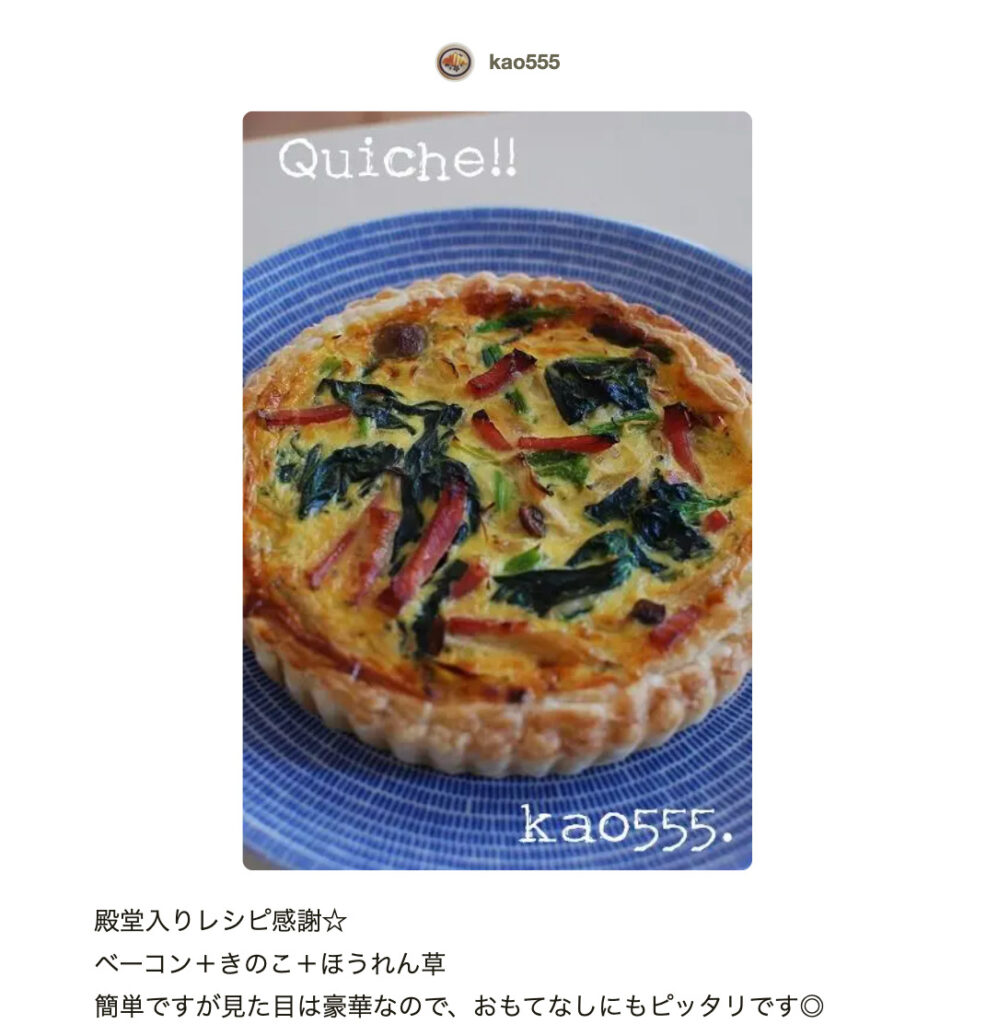The width and height of the screenshot is (998, 1024).
Task: Open the quiche photo in full view
Action: (497, 490)
